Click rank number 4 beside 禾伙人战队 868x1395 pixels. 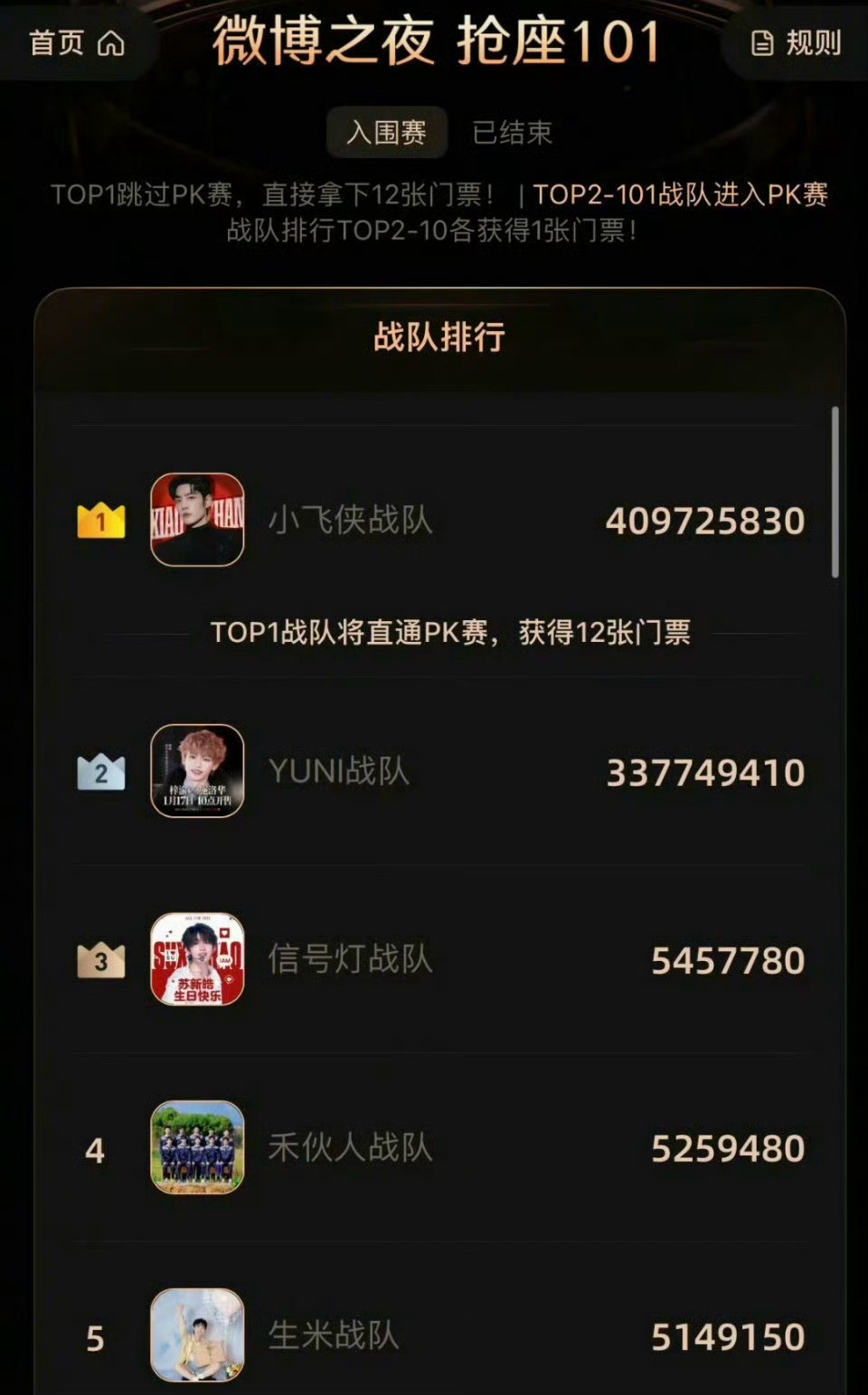coord(96,1148)
